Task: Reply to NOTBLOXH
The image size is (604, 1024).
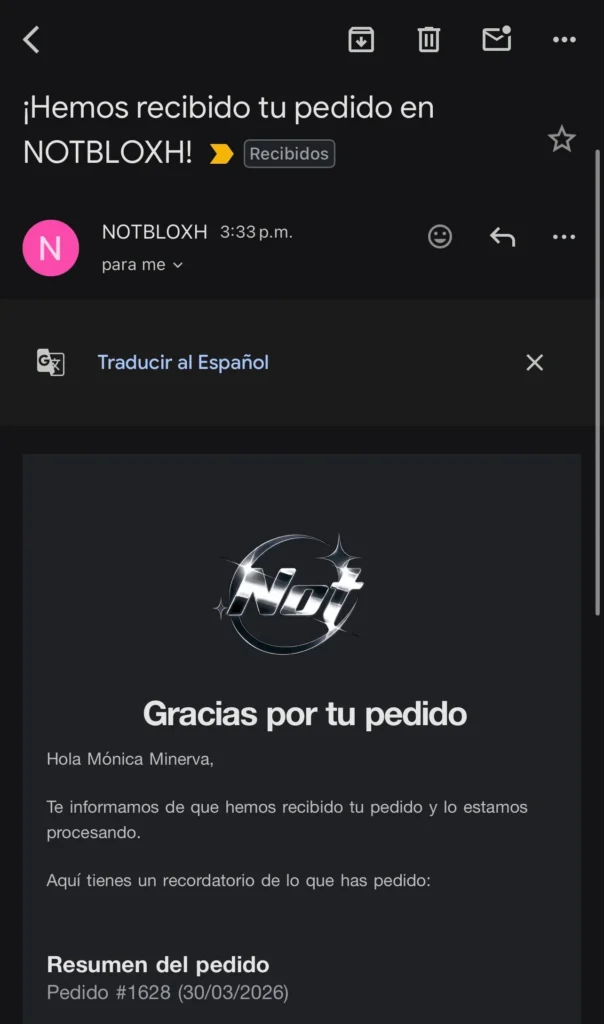Action: click(x=502, y=237)
